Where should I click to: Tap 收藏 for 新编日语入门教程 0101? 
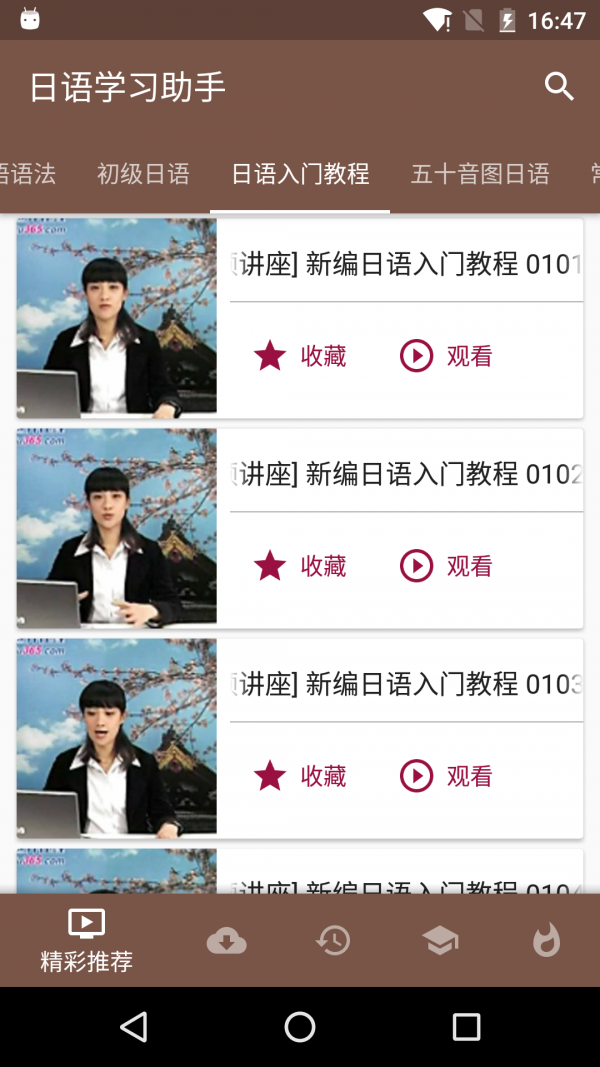(x=300, y=356)
